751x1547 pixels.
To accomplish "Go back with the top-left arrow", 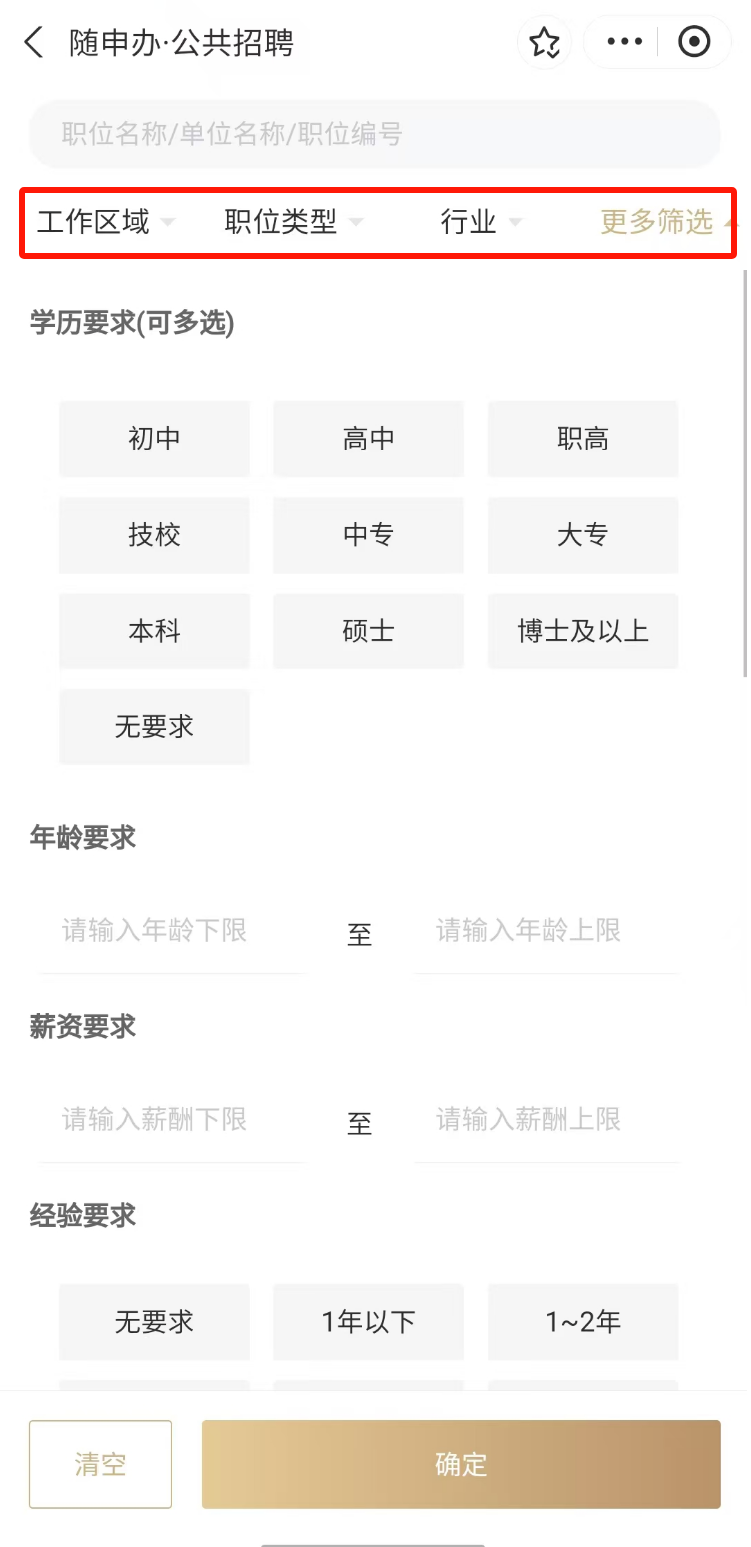I will tap(34, 43).
